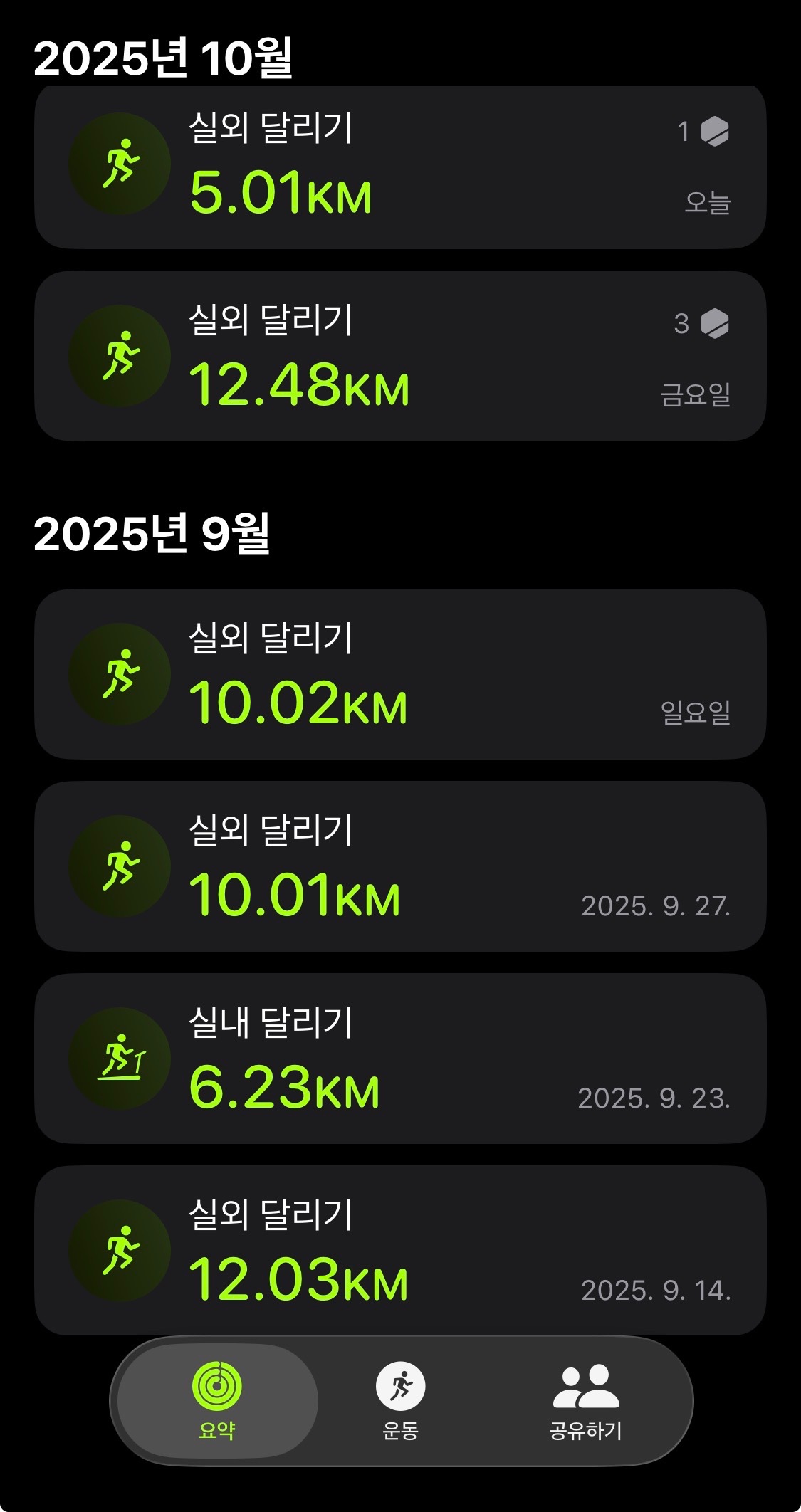The height and width of the screenshot is (1512, 801).
Task: Open today's 5.01KM outdoor run
Action: 399,168
